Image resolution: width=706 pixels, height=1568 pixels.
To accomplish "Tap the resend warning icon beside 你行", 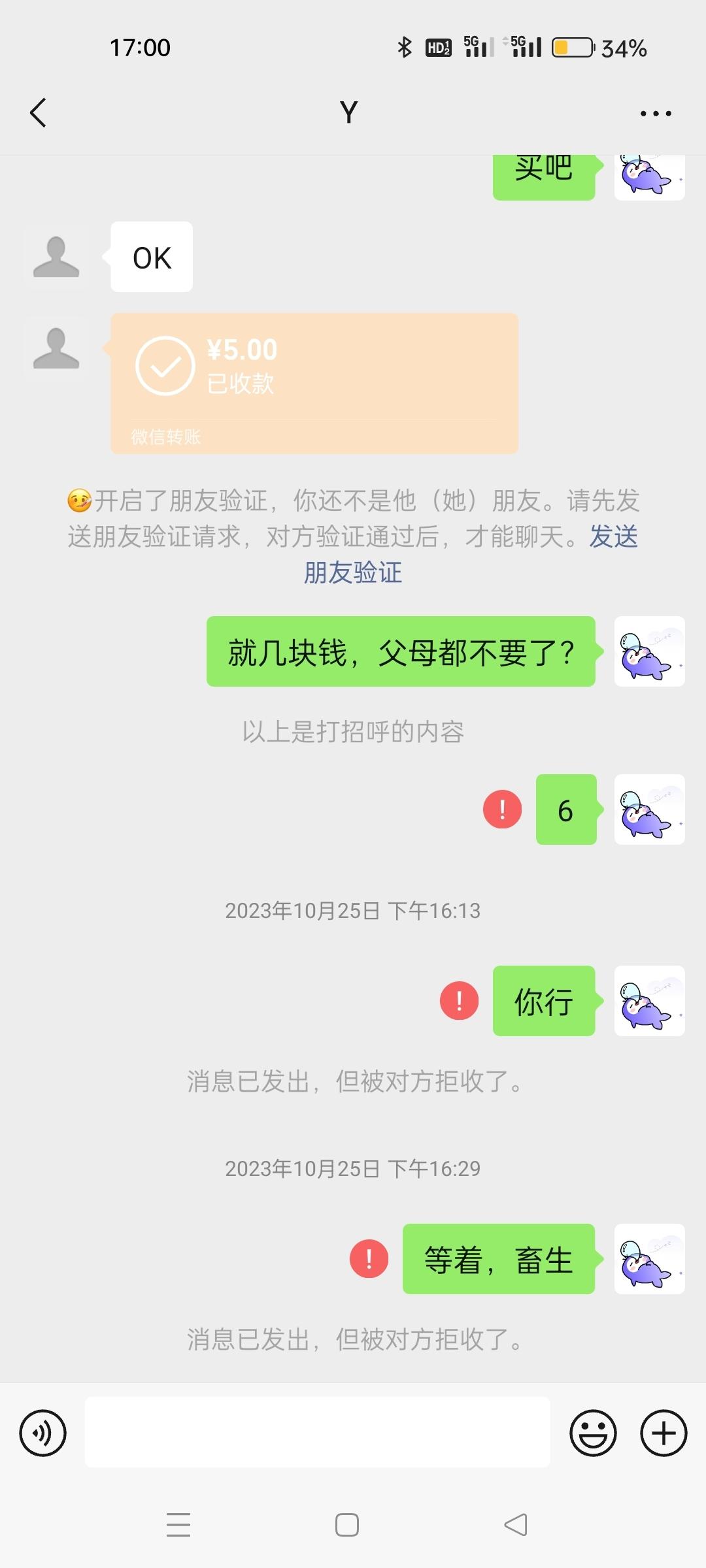I will point(458,1000).
